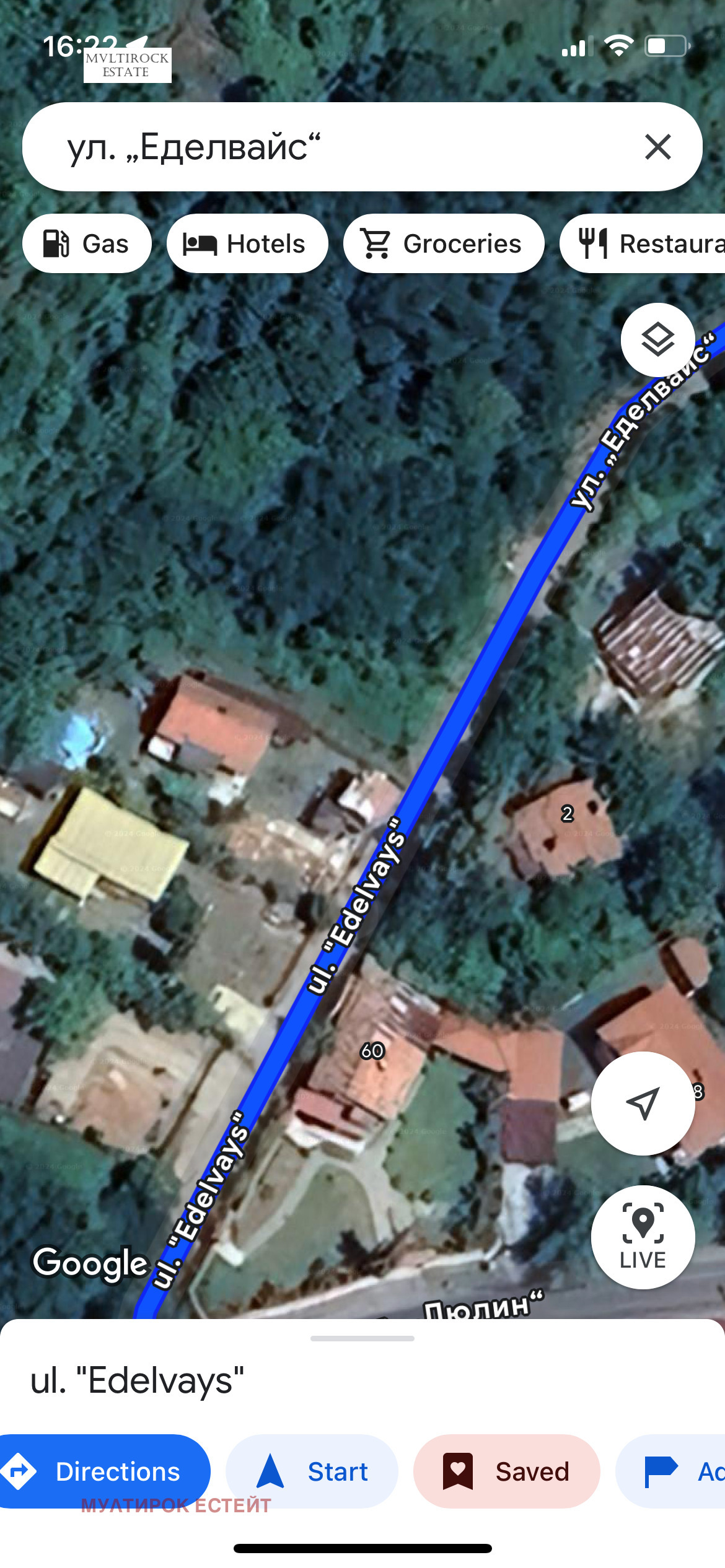Center map on my current location
The height and width of the screenshot is (1568, 725).
click(x=643, y=1103)
